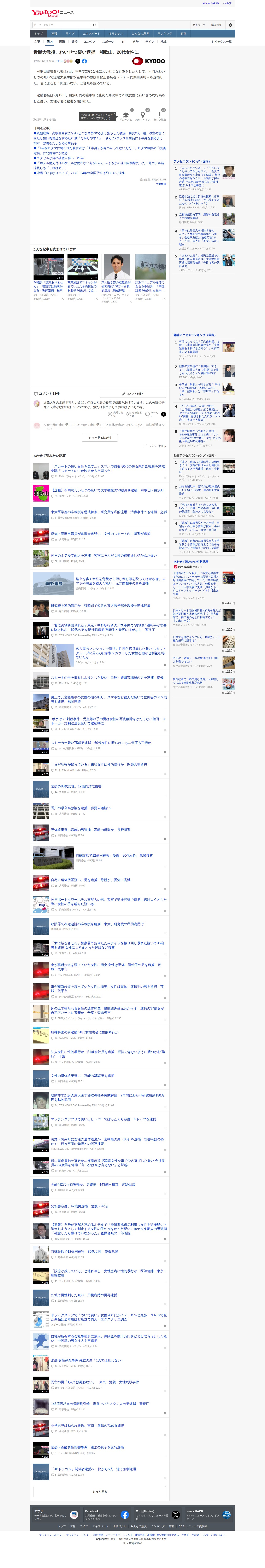Open the ヘルプ link
This screenshot has width=265, height=1568.
coord(227,3)
